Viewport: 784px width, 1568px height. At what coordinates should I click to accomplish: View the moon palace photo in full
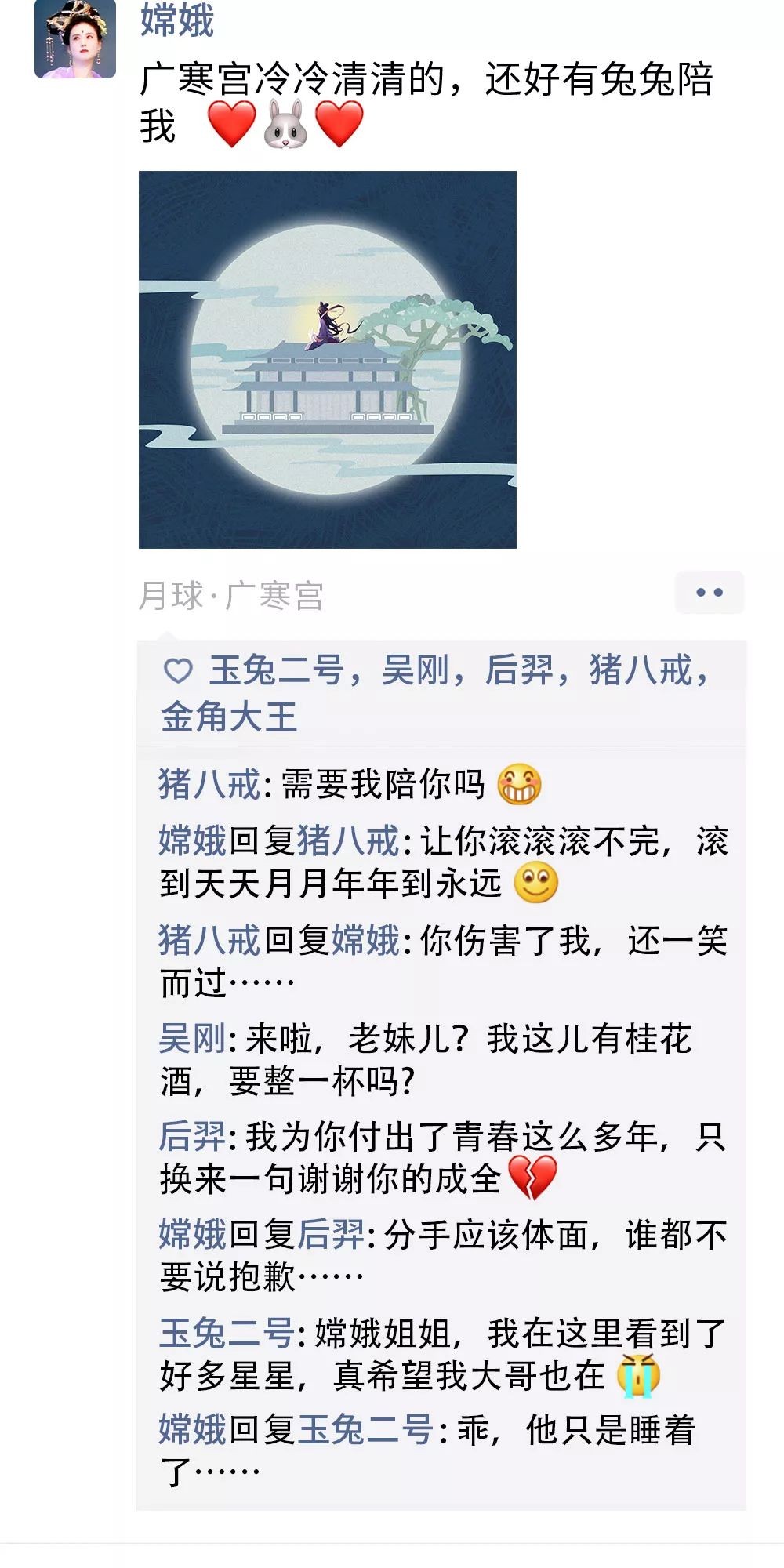pyautogui.click(x=328, y=360)
